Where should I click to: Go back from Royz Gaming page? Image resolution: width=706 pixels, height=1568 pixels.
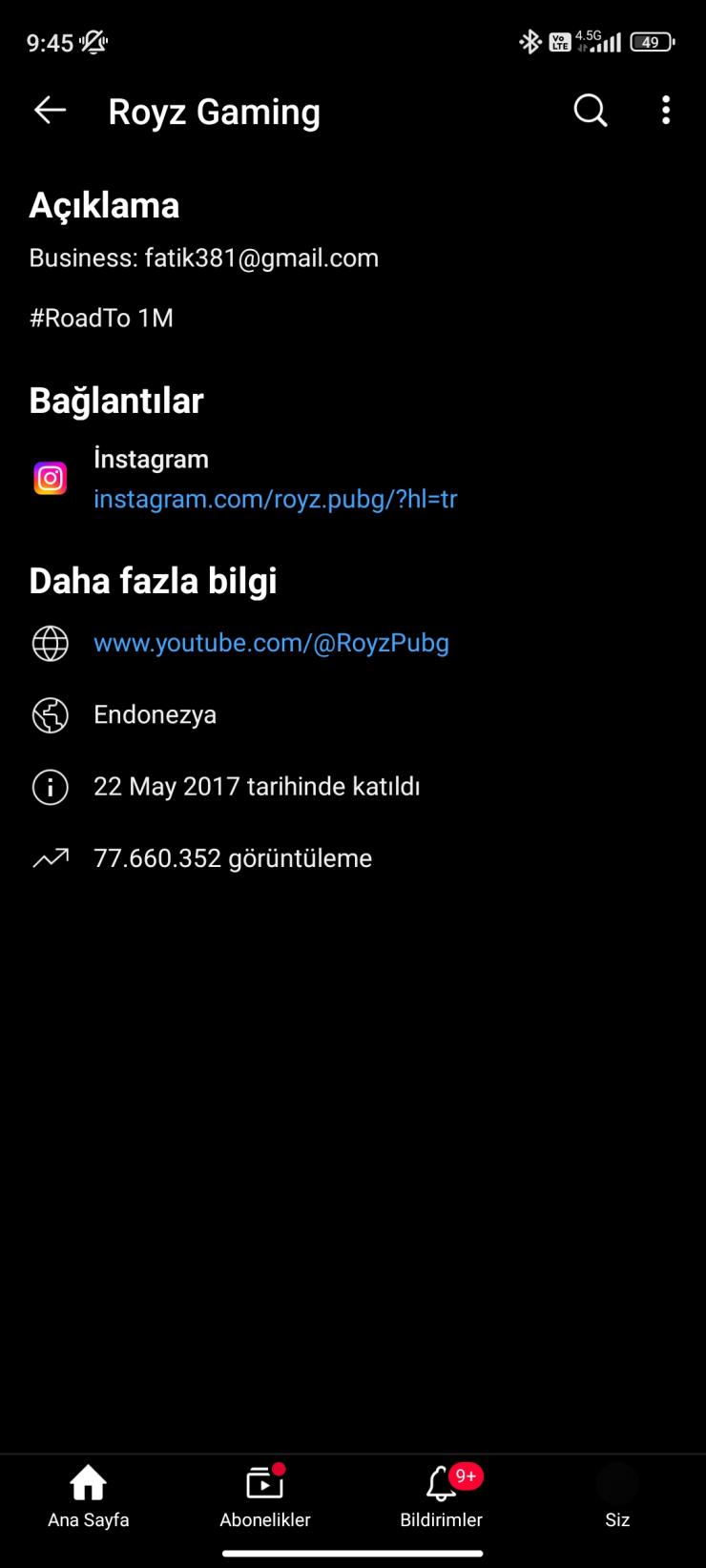[50, 111]
